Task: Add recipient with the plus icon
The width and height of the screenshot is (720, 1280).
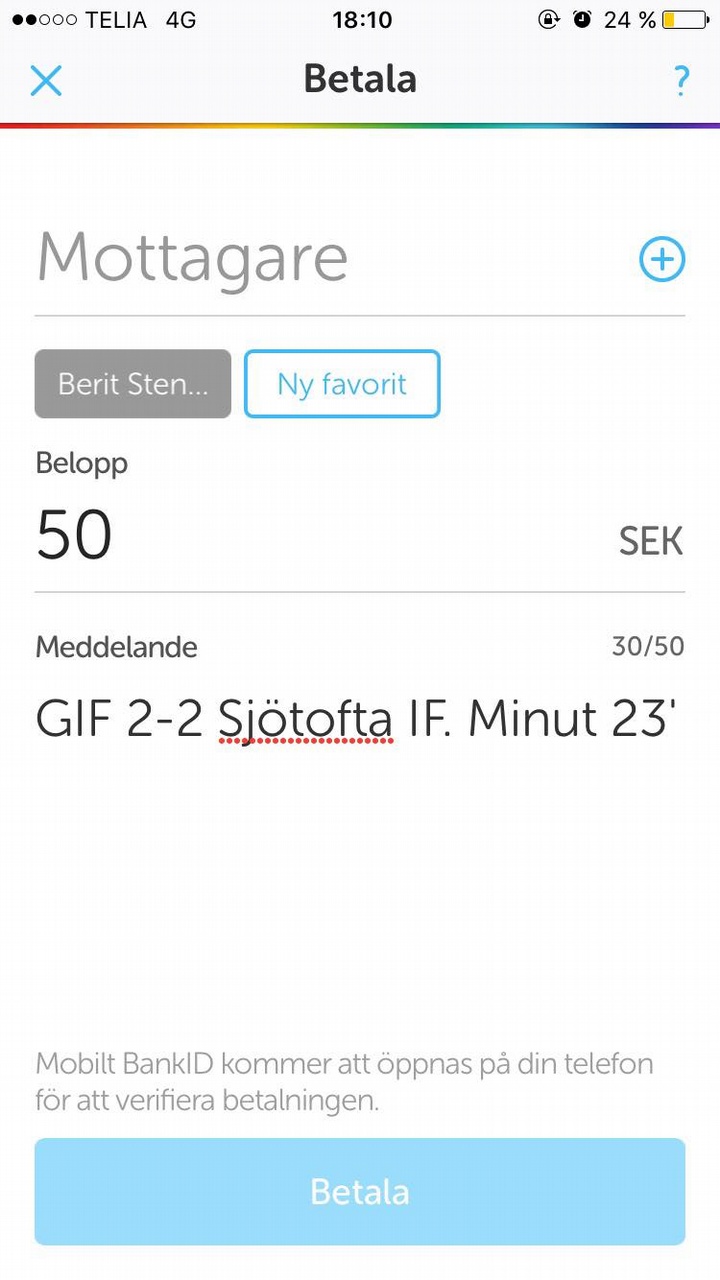Action: 662,260
